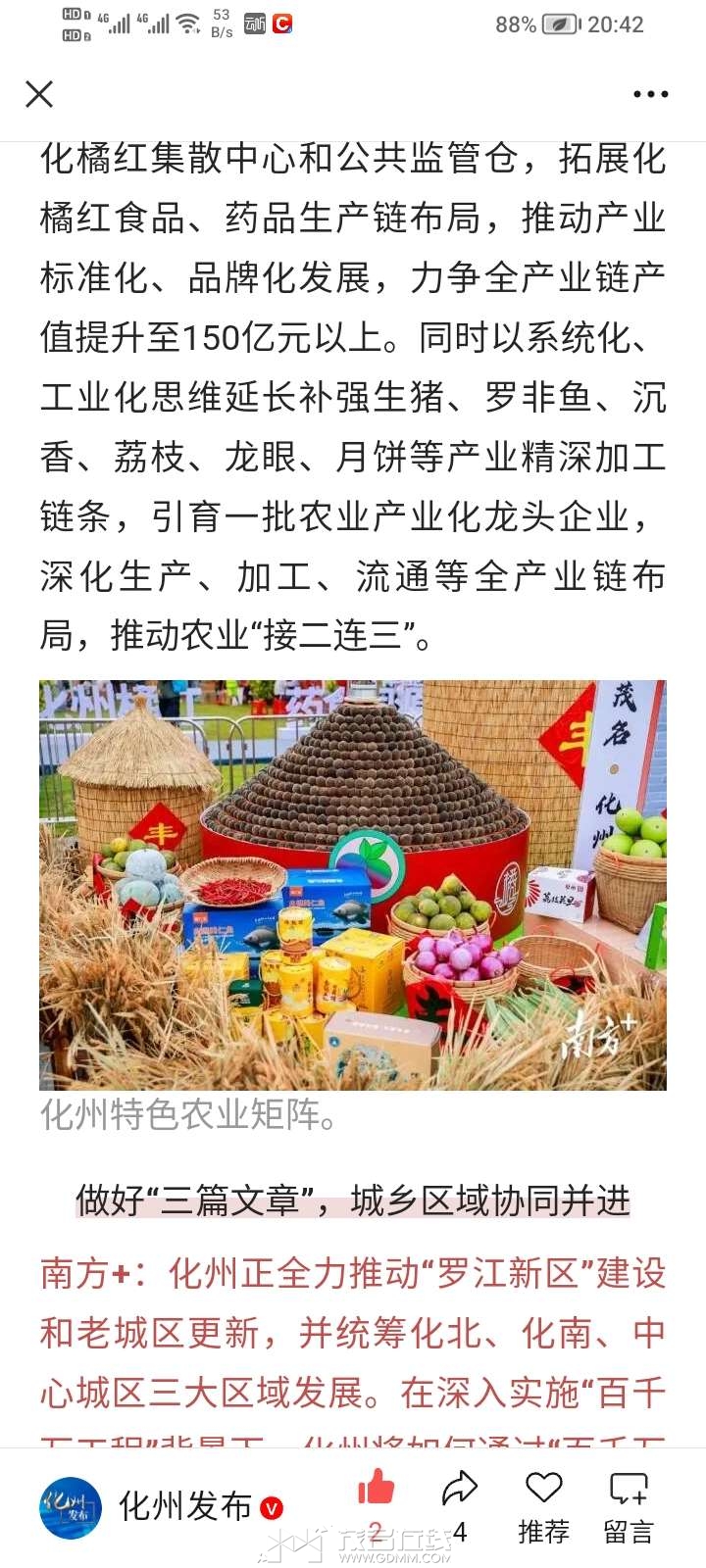
Task: Share this article
Action: 458,1490
